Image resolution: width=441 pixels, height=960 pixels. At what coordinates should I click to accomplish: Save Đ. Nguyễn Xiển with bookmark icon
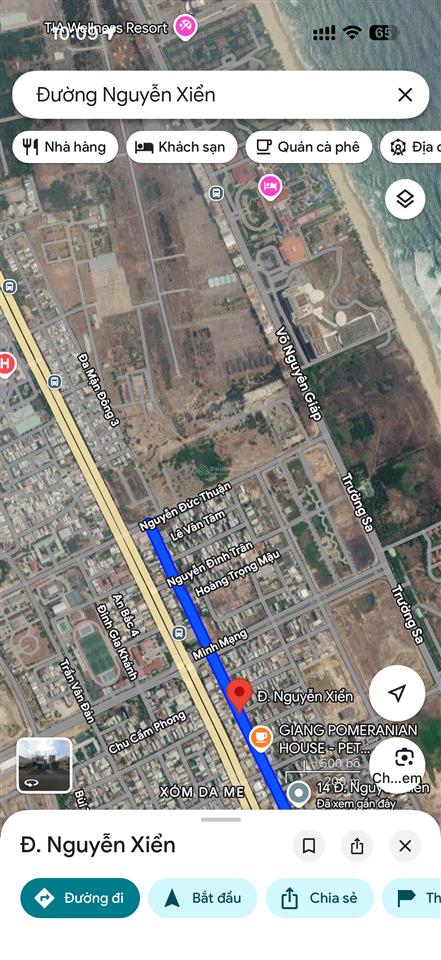click(x=309, y=846)
